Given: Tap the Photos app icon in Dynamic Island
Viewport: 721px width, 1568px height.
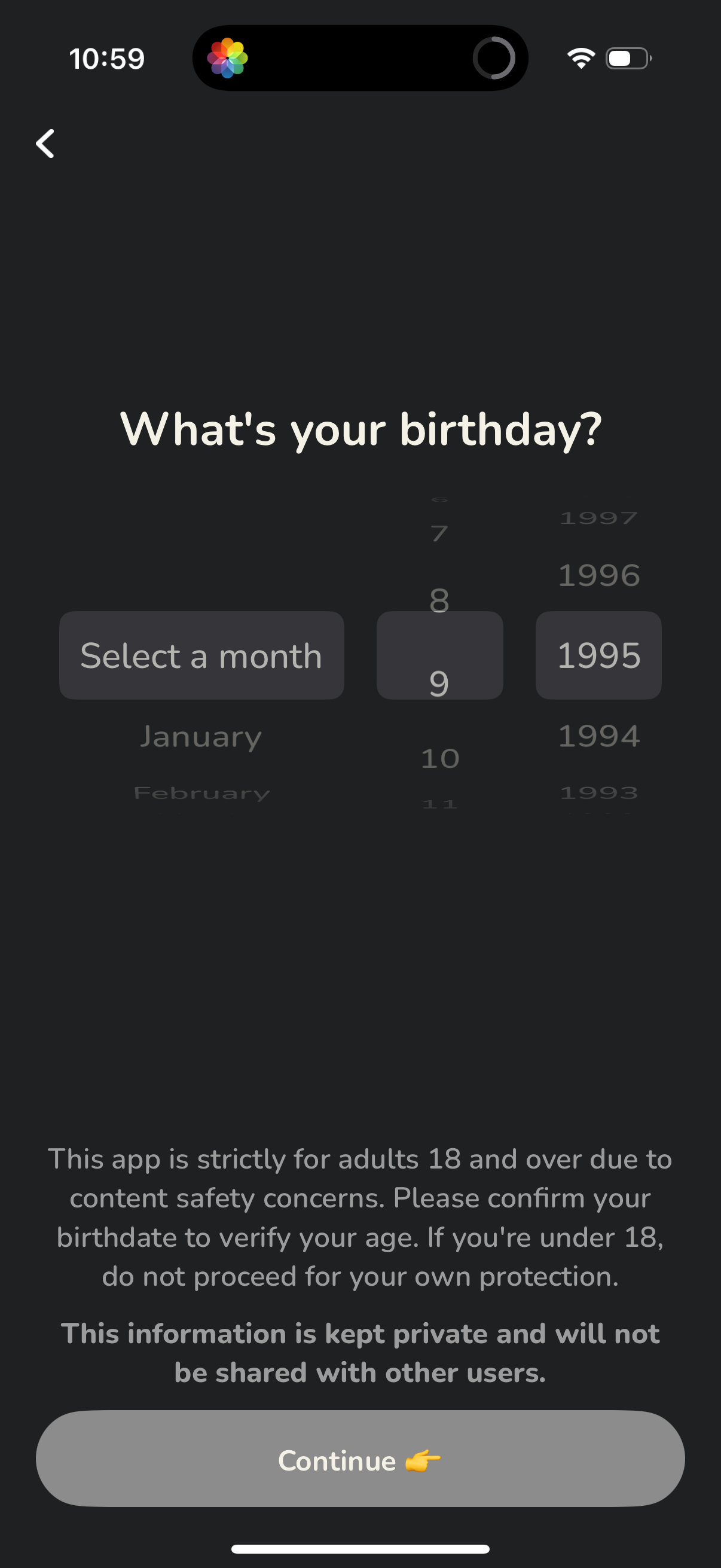Looking at the screenshot, I should point(228,58).
